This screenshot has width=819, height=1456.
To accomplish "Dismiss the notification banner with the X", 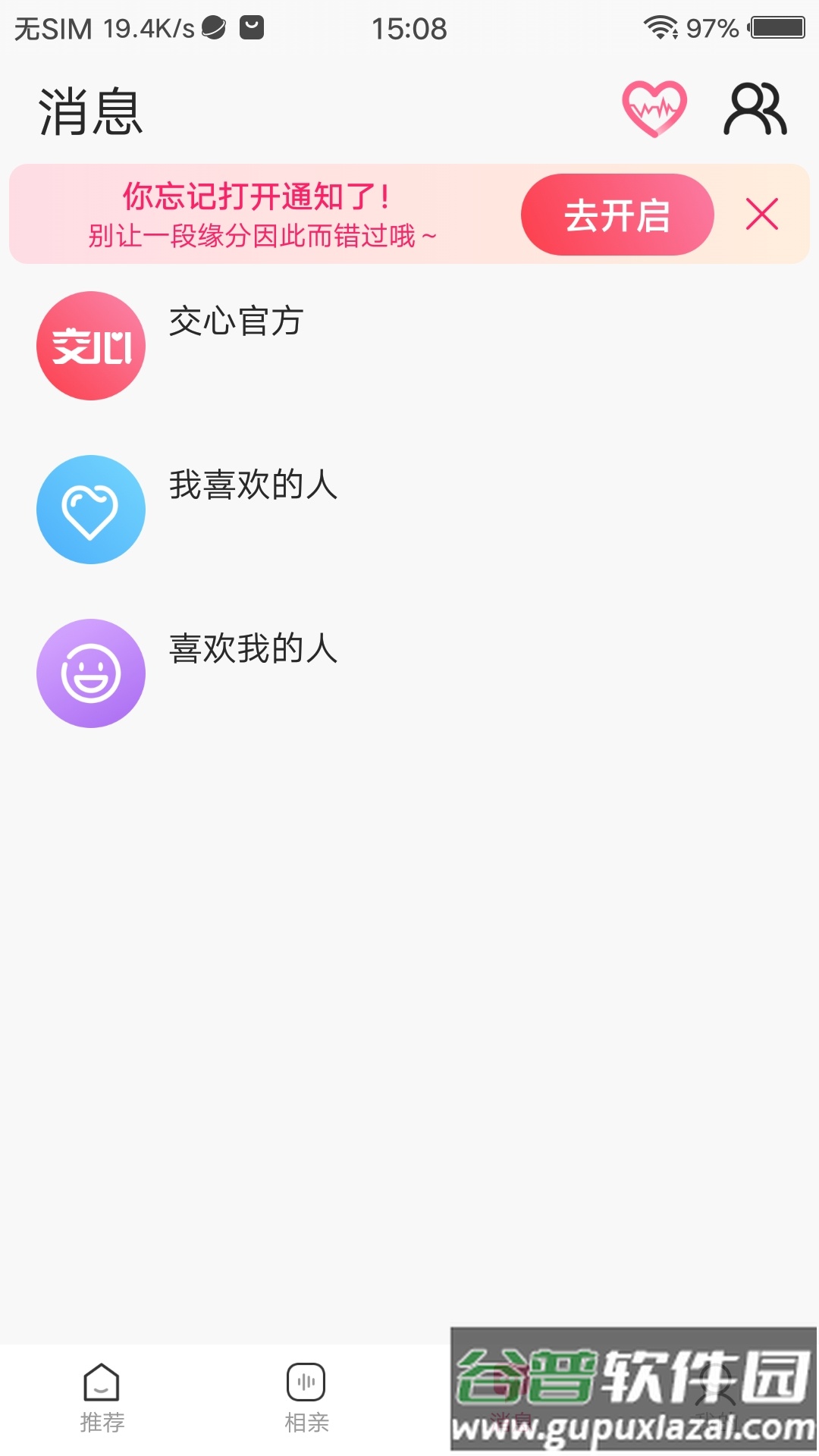I will click(762, 215).
